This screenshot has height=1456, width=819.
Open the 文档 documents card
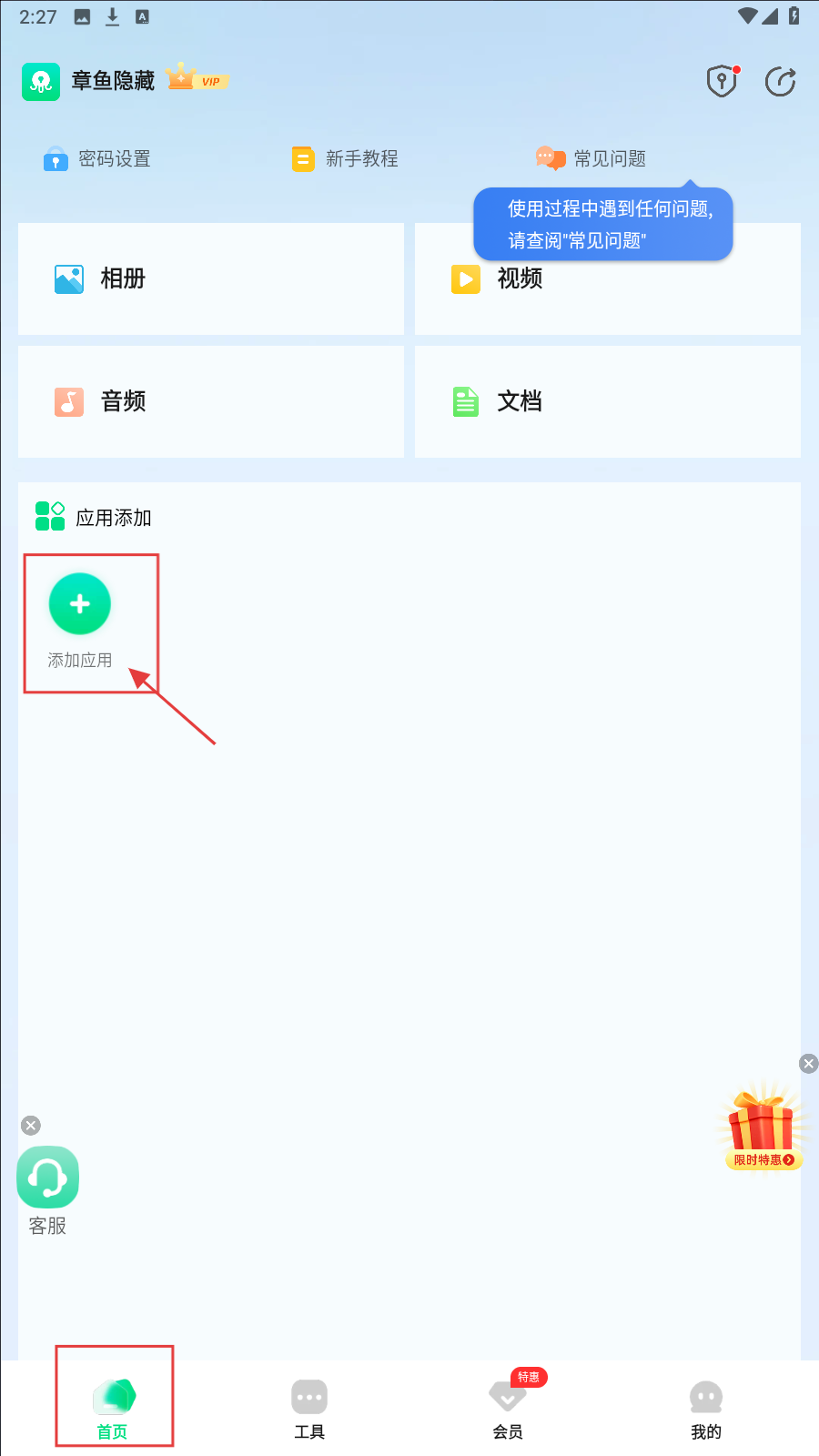click(x=607, y=401)
